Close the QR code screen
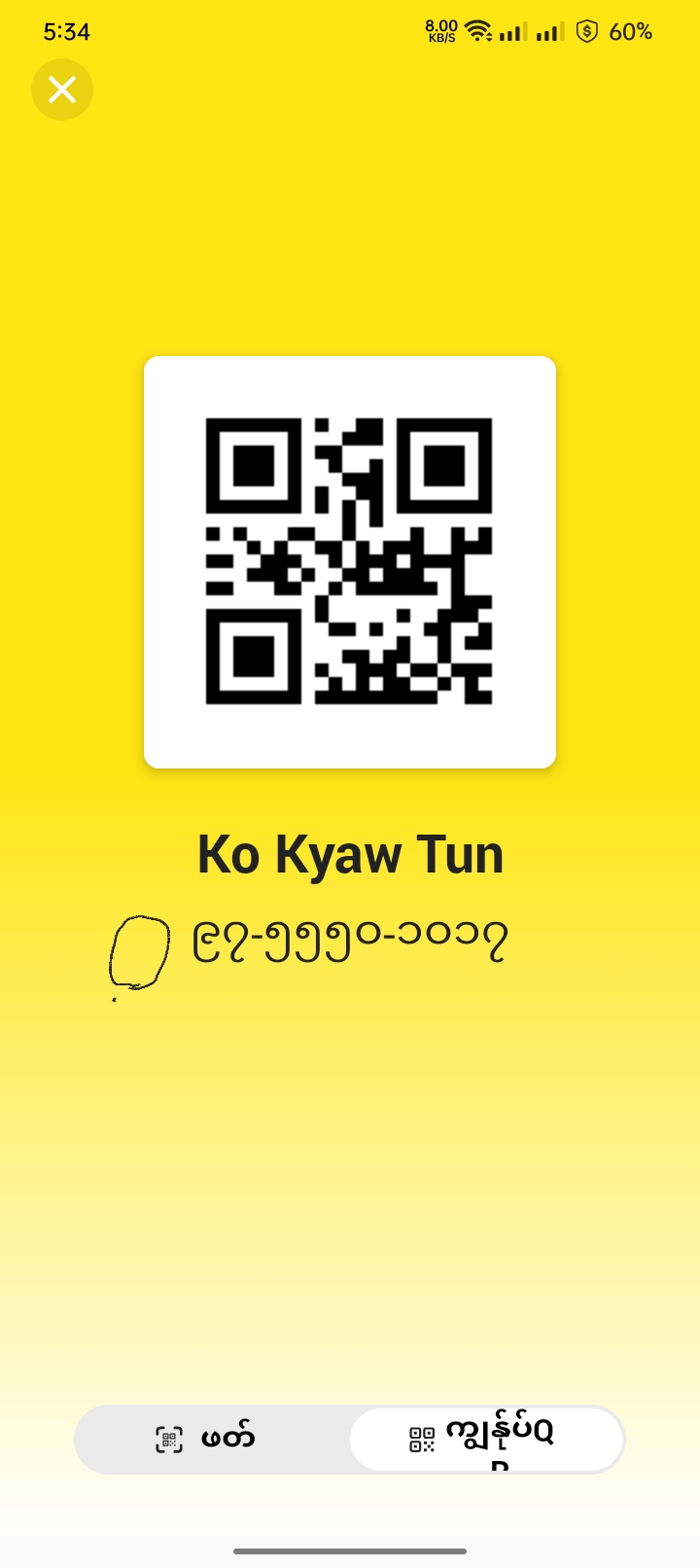 62,89
